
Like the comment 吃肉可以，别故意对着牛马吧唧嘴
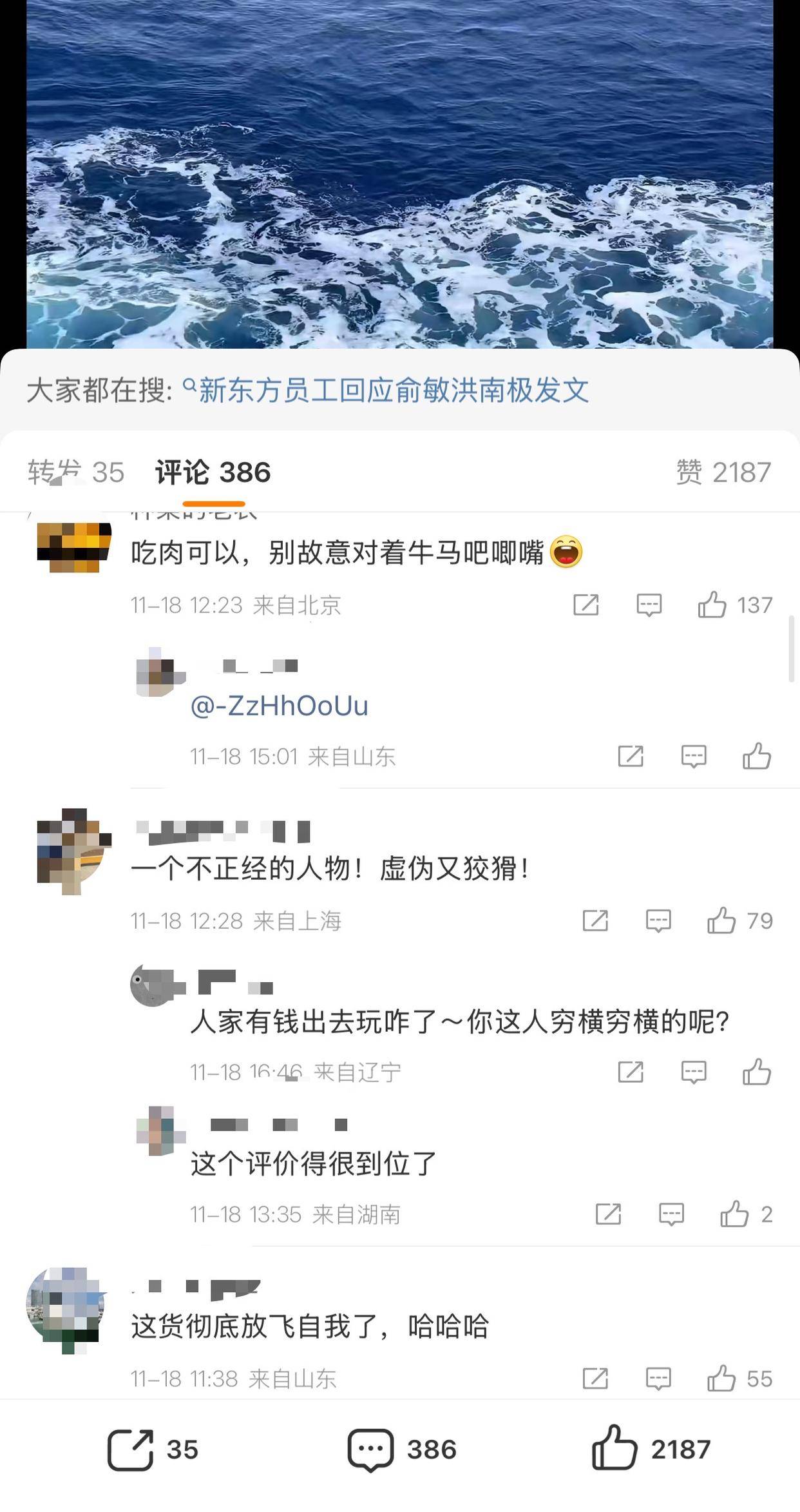coord(712,605)
